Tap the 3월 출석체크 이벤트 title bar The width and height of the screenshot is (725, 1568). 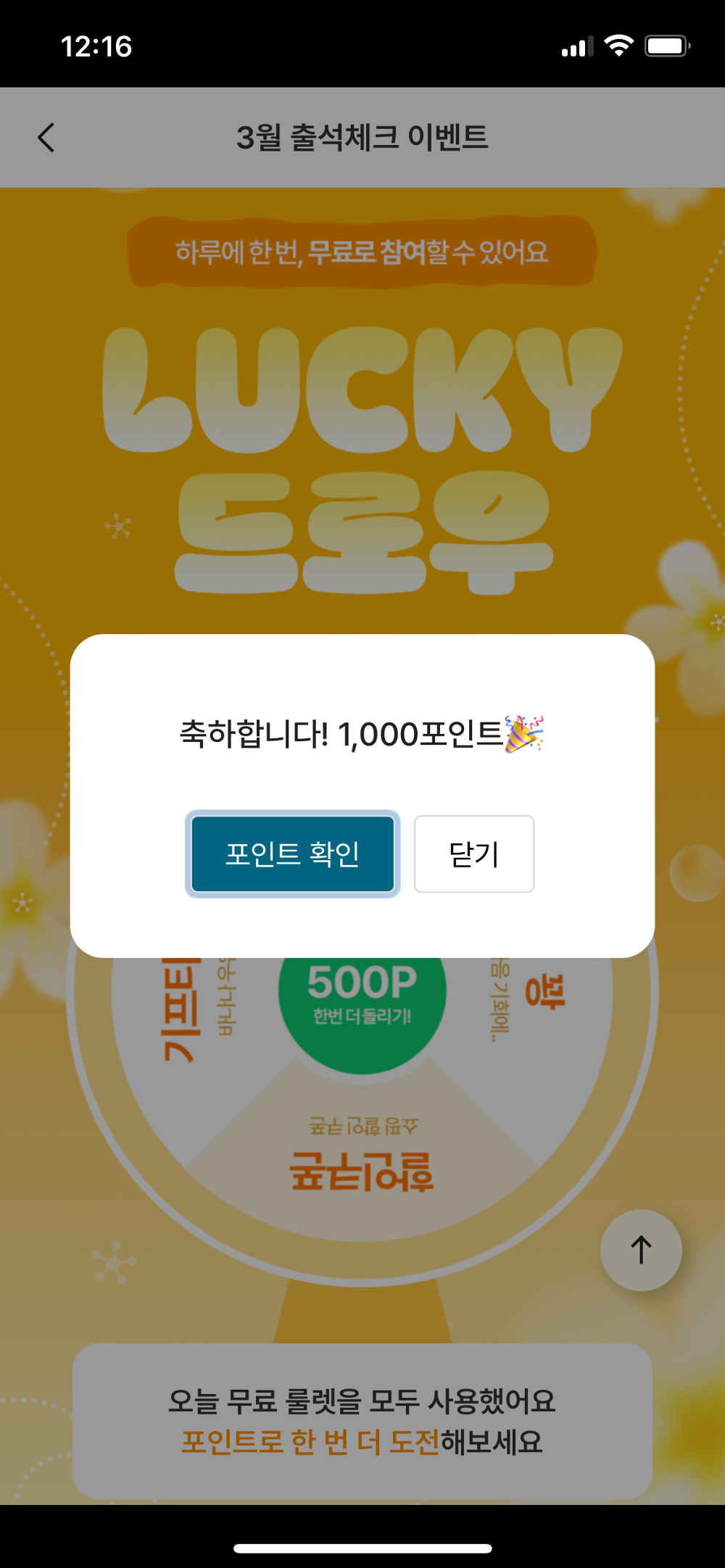(x=362, y=137)
